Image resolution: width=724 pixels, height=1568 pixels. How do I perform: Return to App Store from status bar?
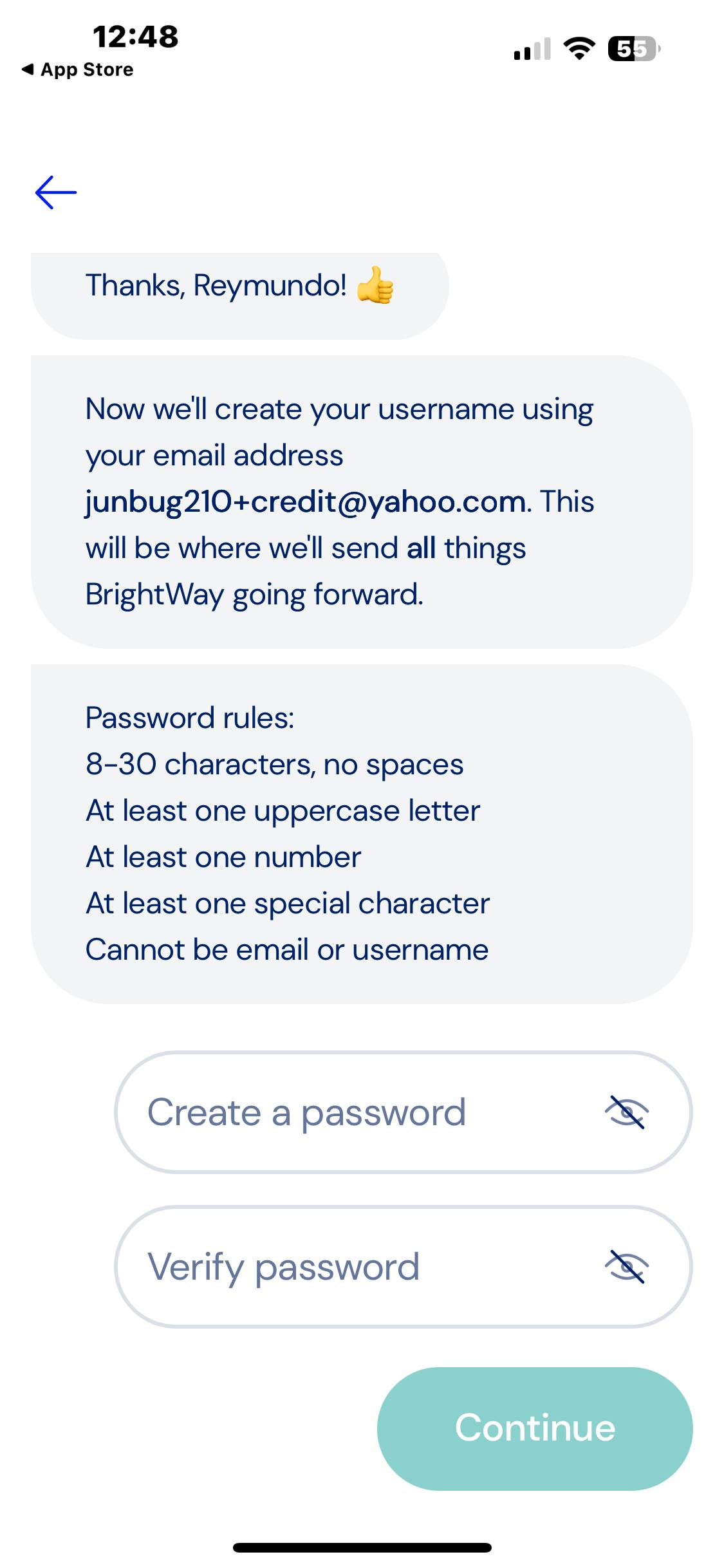point(77,70)
